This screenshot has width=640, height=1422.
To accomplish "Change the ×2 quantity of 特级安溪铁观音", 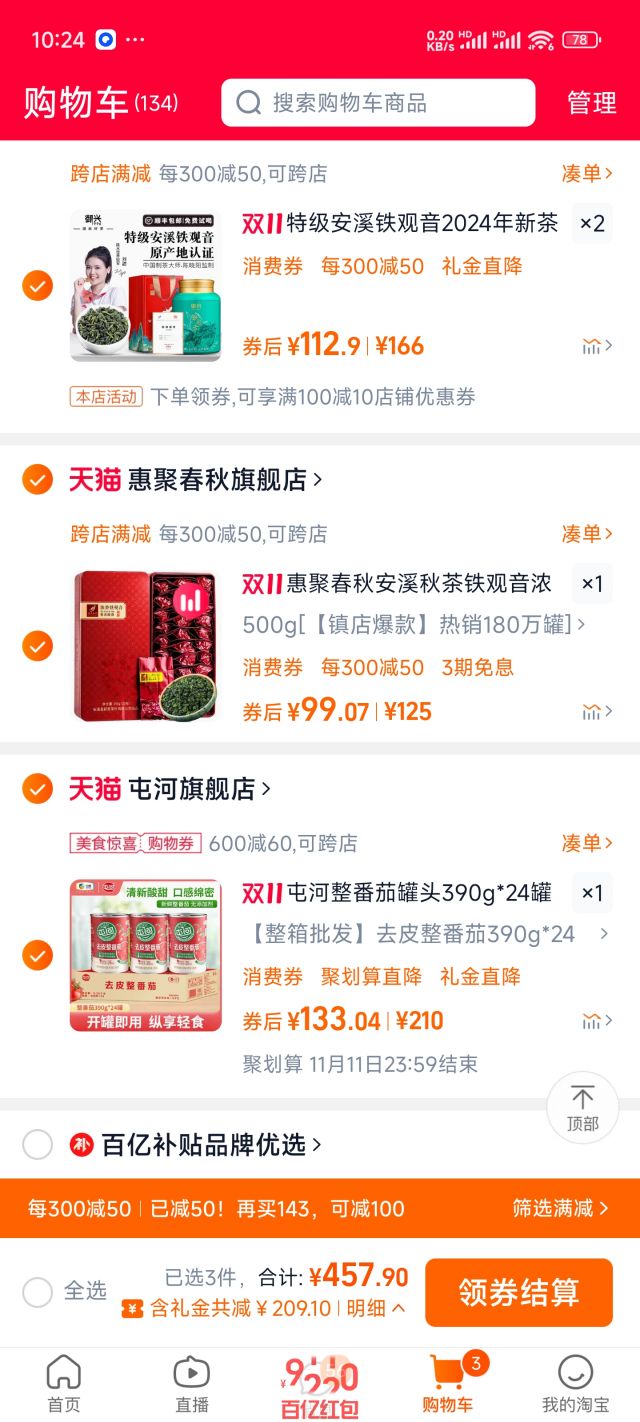I will [592, 223].
